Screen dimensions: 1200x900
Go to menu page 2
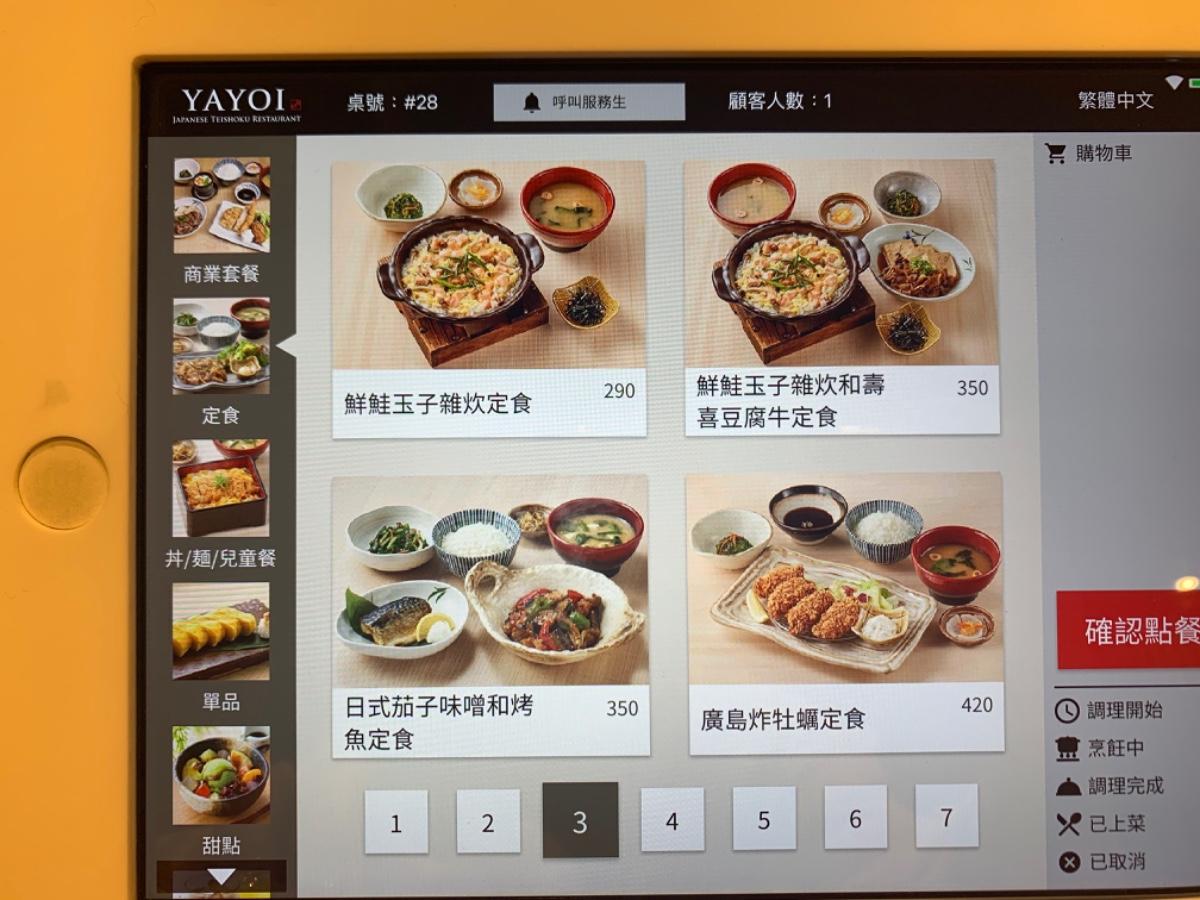(488, 823)
